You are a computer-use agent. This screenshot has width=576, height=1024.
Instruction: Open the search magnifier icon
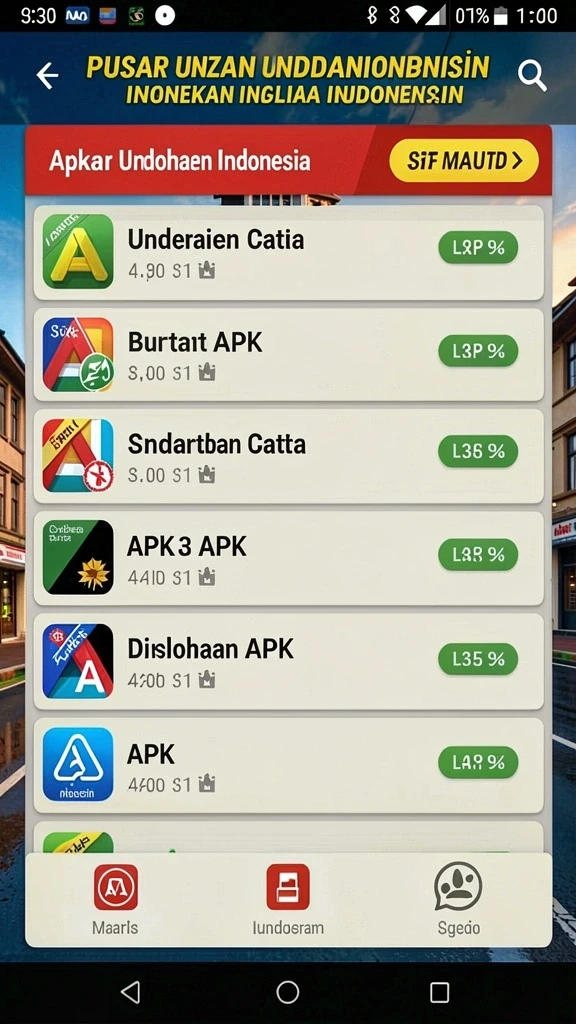[532, 76]
